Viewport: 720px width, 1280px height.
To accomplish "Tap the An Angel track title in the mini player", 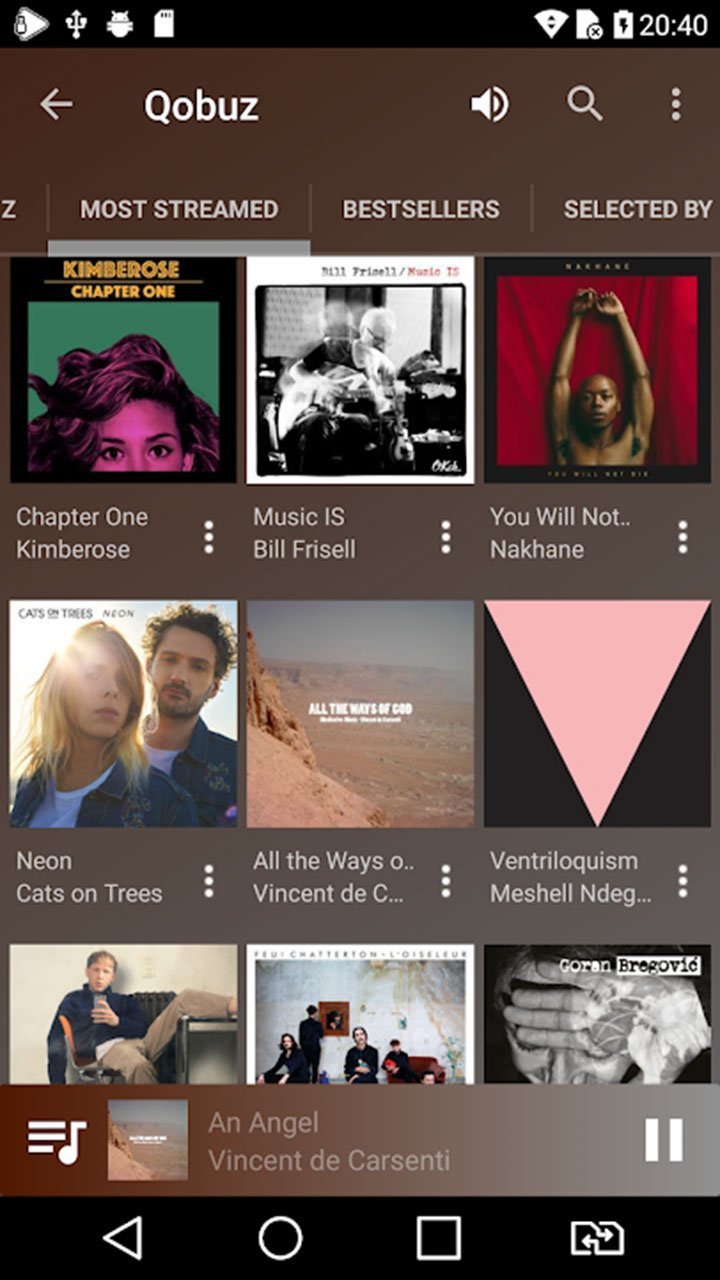I will (x=262, y=1123).
